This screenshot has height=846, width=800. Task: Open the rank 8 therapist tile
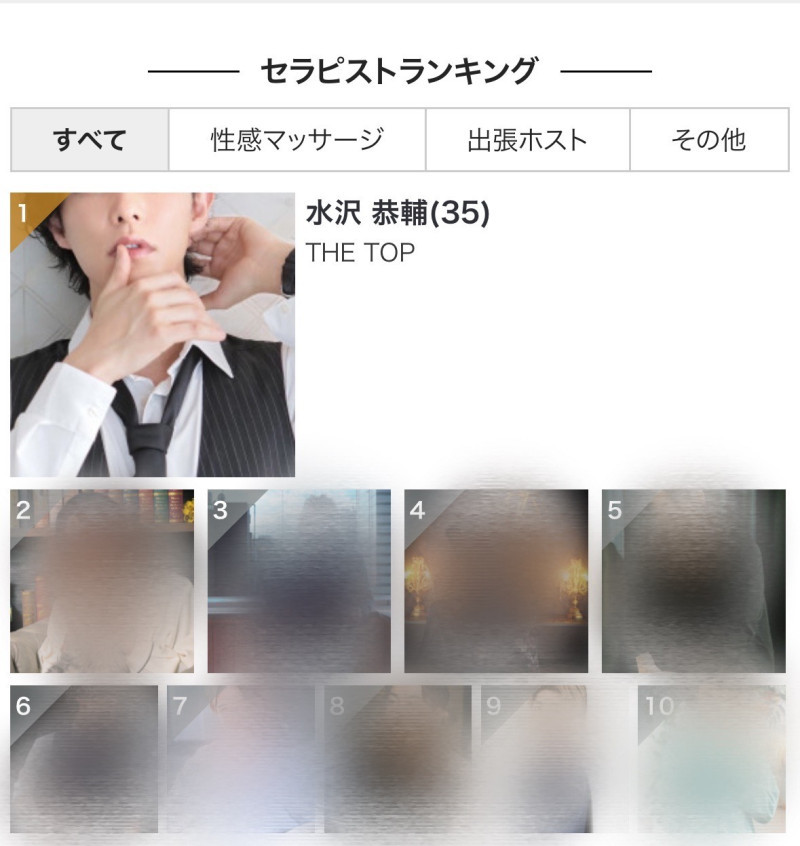[398, 759]
